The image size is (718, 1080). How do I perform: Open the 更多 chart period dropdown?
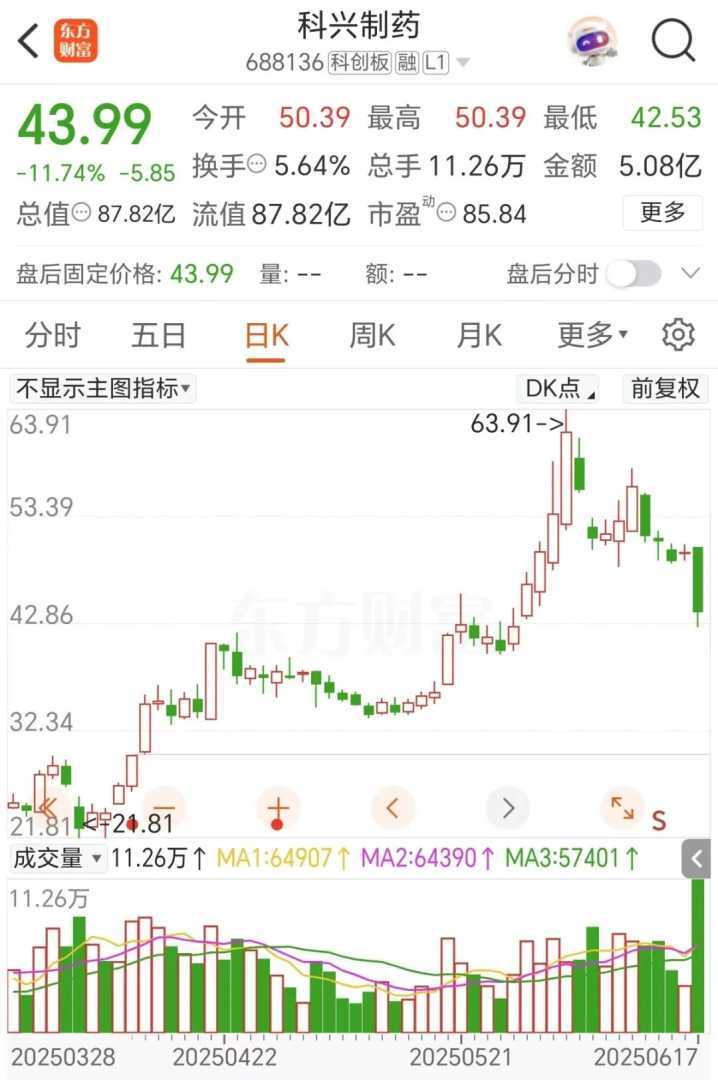tap(592, 335)
